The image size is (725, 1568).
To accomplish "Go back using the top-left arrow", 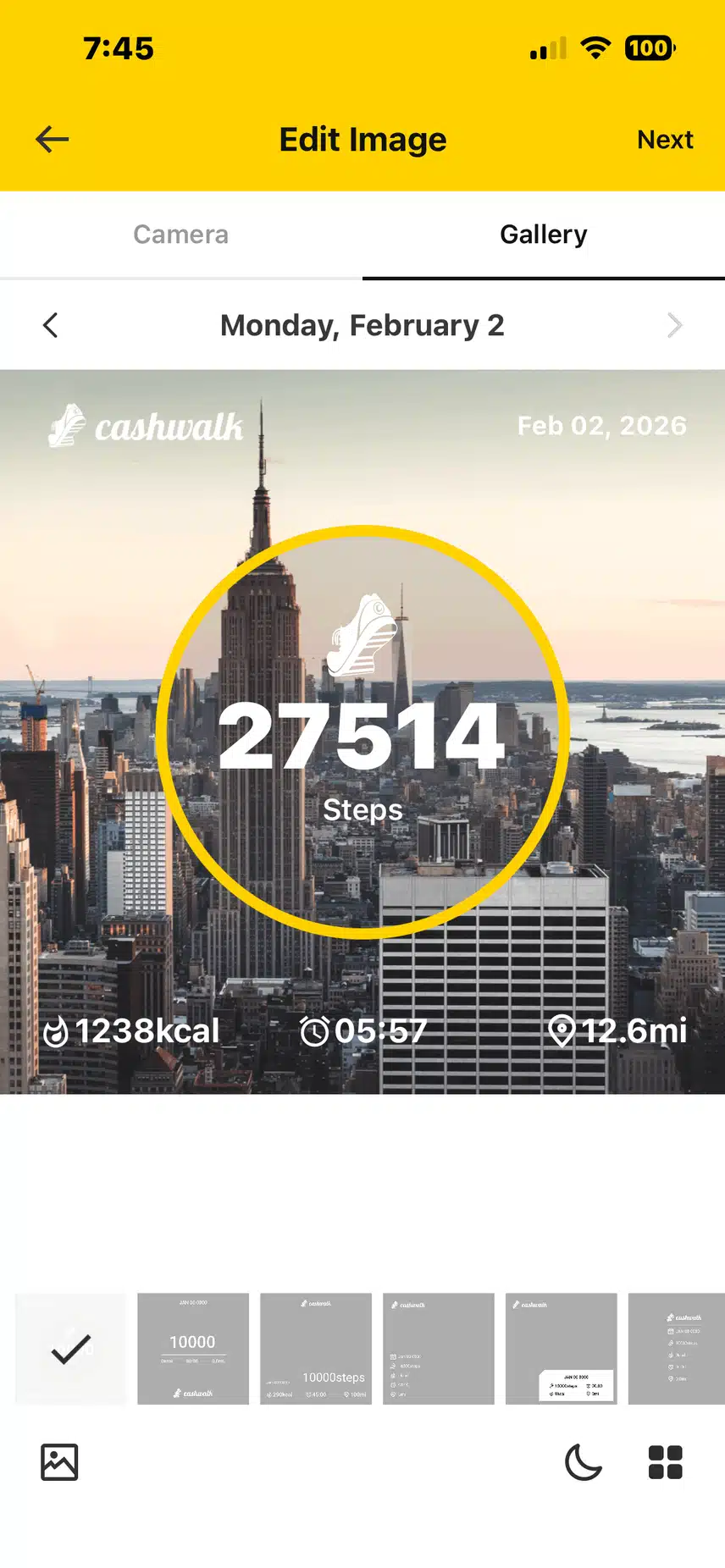I will tap(52, 140).
